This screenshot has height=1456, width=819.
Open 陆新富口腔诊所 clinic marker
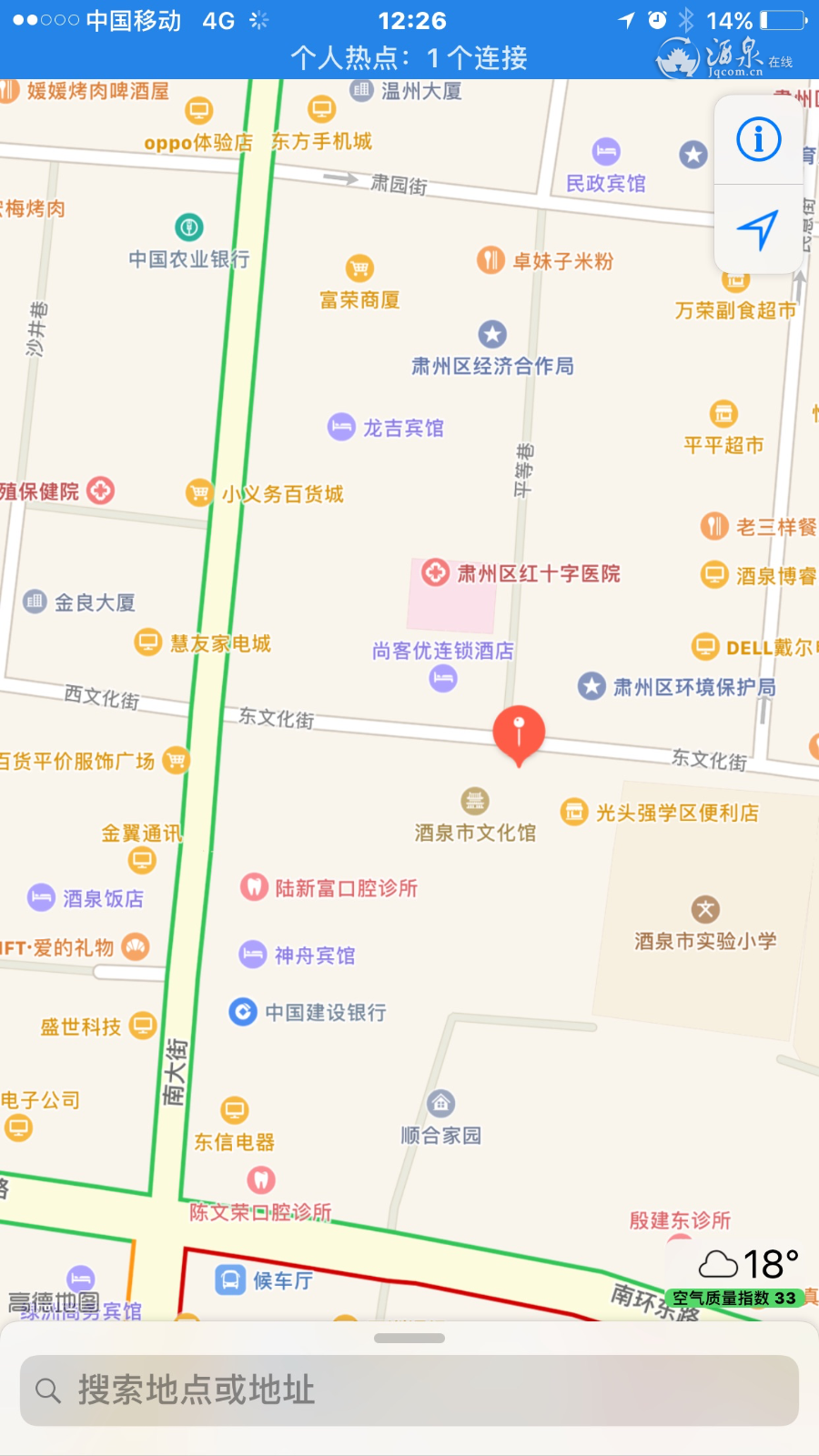point(254,887)
